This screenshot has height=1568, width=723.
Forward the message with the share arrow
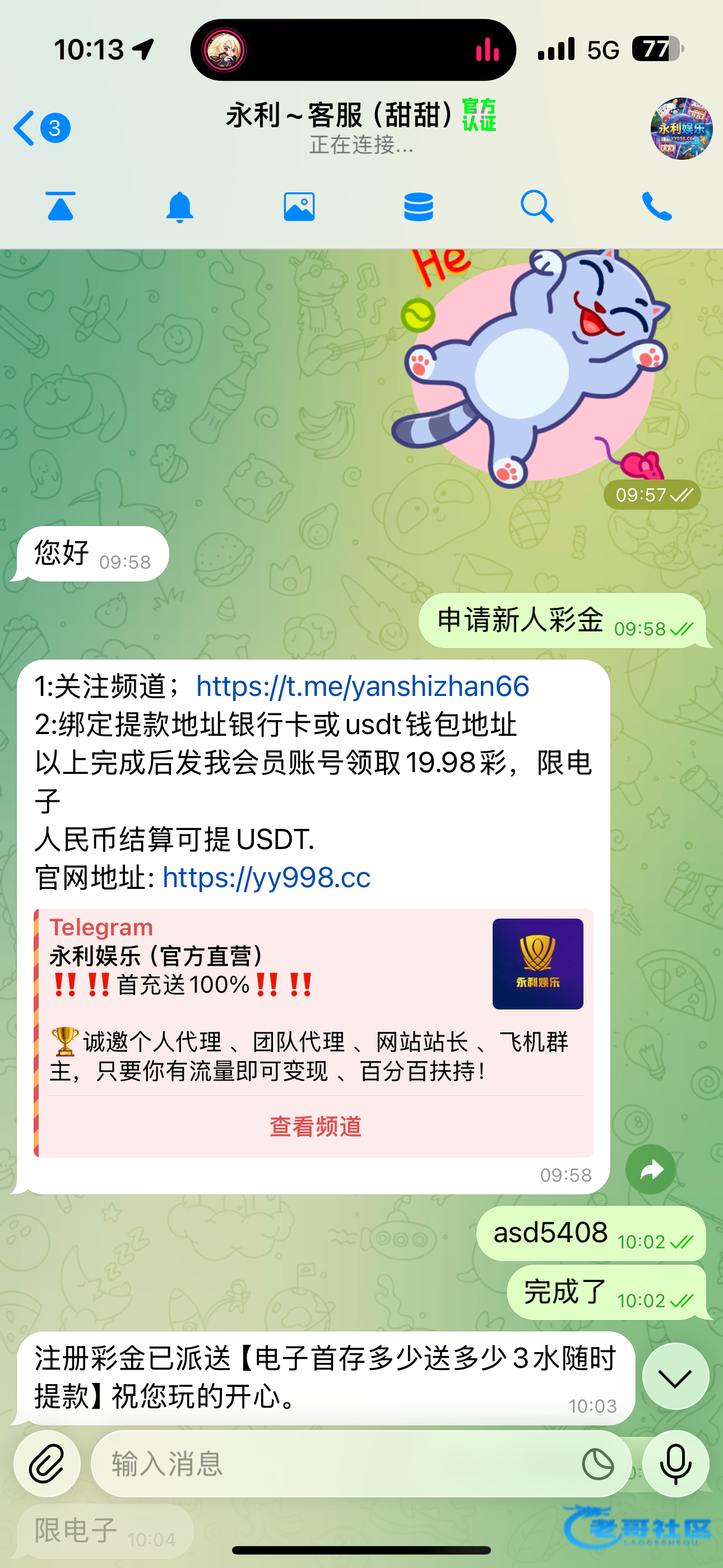pyautogui.click(x=651, y=1169)
